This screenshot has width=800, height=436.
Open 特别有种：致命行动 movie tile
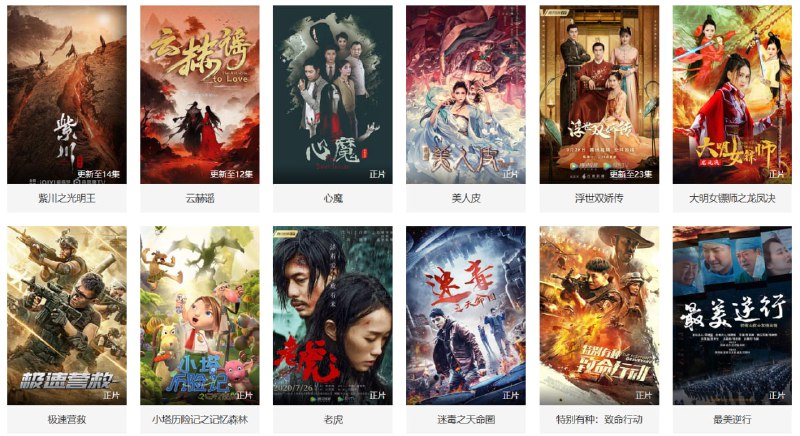pos(598,315)
